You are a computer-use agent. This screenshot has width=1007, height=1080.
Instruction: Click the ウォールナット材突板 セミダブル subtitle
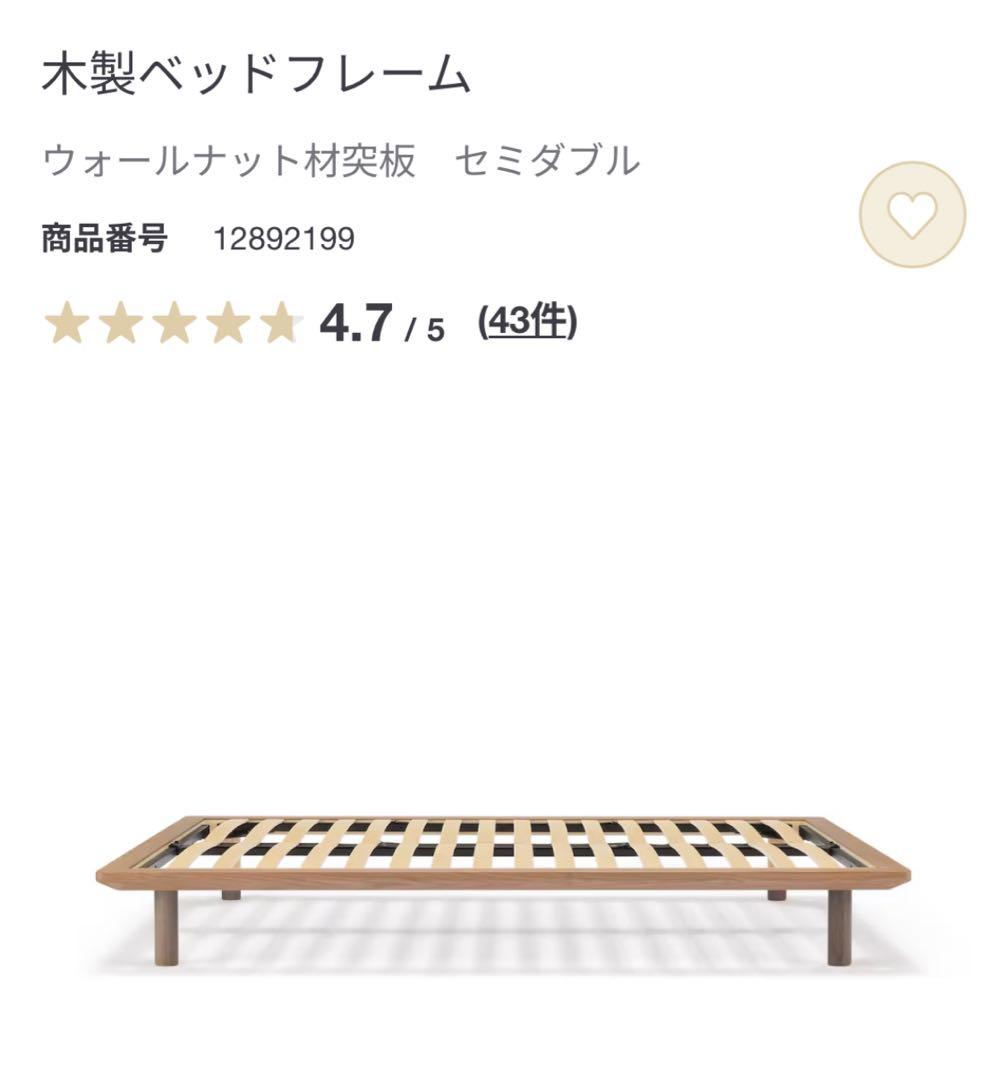pos(340,158)
